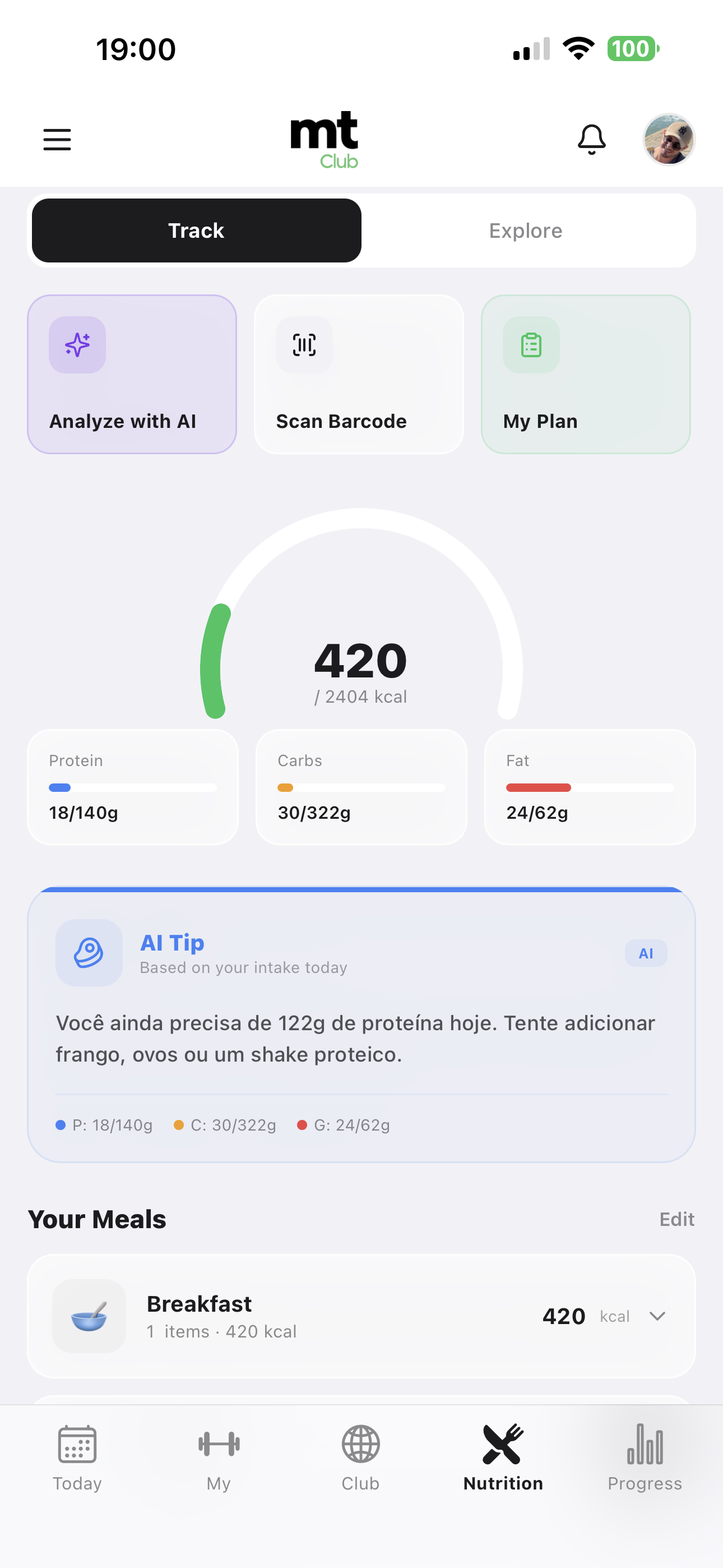
Task: Open the AI Tip card
Action: pyautogui.click(x=361, y=1024)
